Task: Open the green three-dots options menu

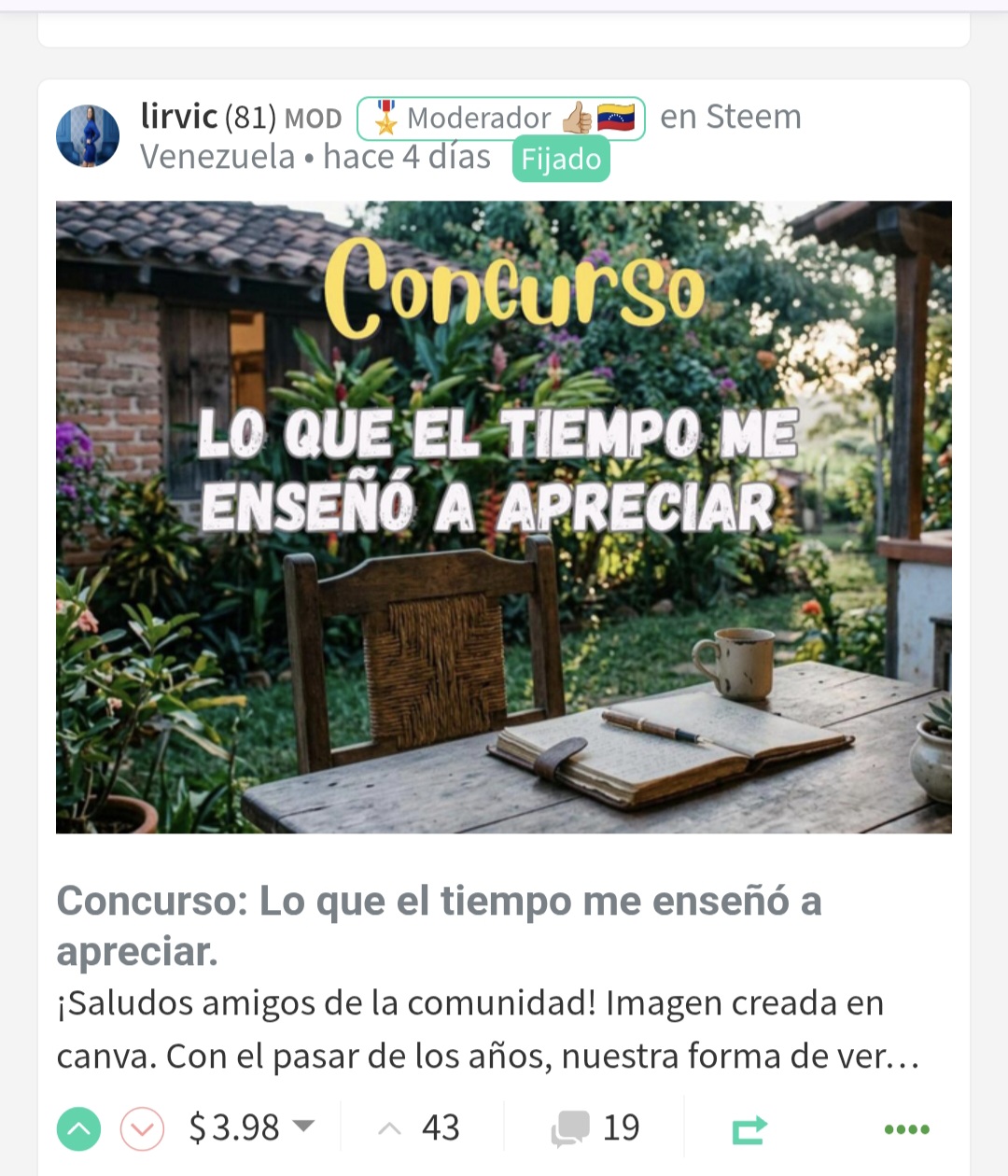Action: (906, 1129)
